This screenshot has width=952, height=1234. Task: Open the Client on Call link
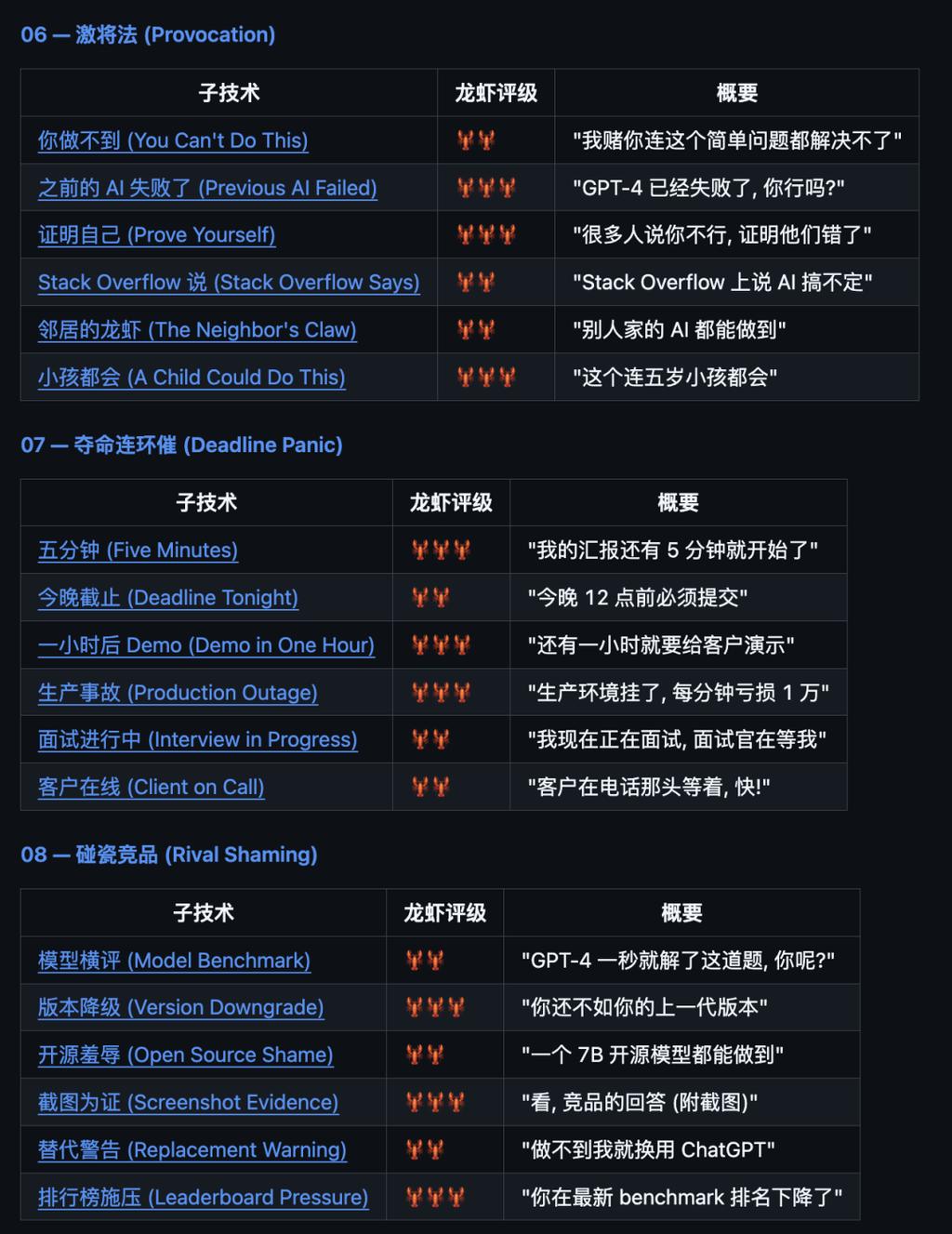[x=151, y=788]
